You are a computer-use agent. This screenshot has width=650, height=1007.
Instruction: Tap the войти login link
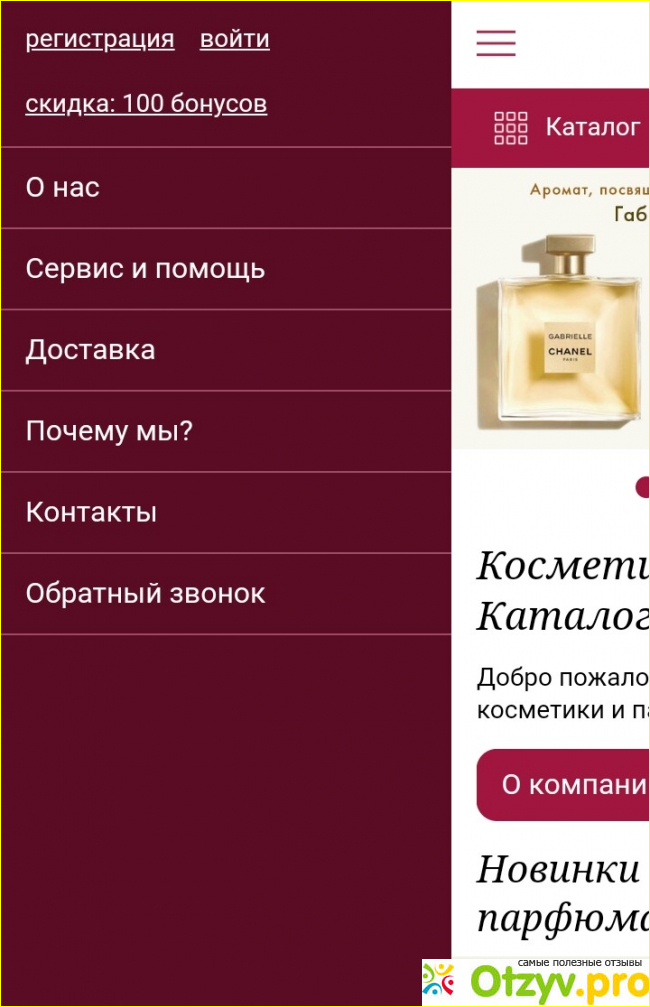click(x=234, y=39)
